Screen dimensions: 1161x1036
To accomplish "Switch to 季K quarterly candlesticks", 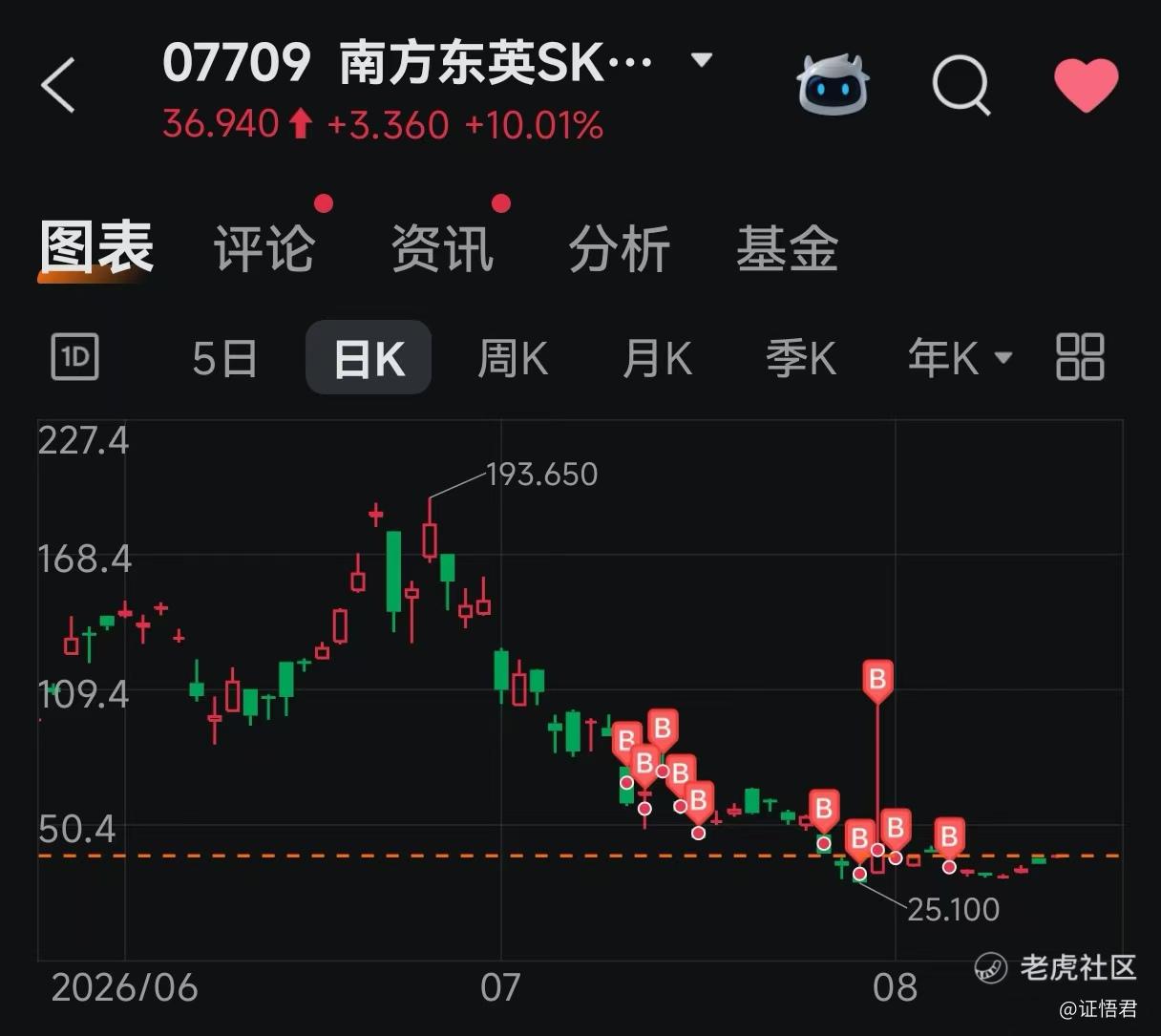I will (801, 359).
